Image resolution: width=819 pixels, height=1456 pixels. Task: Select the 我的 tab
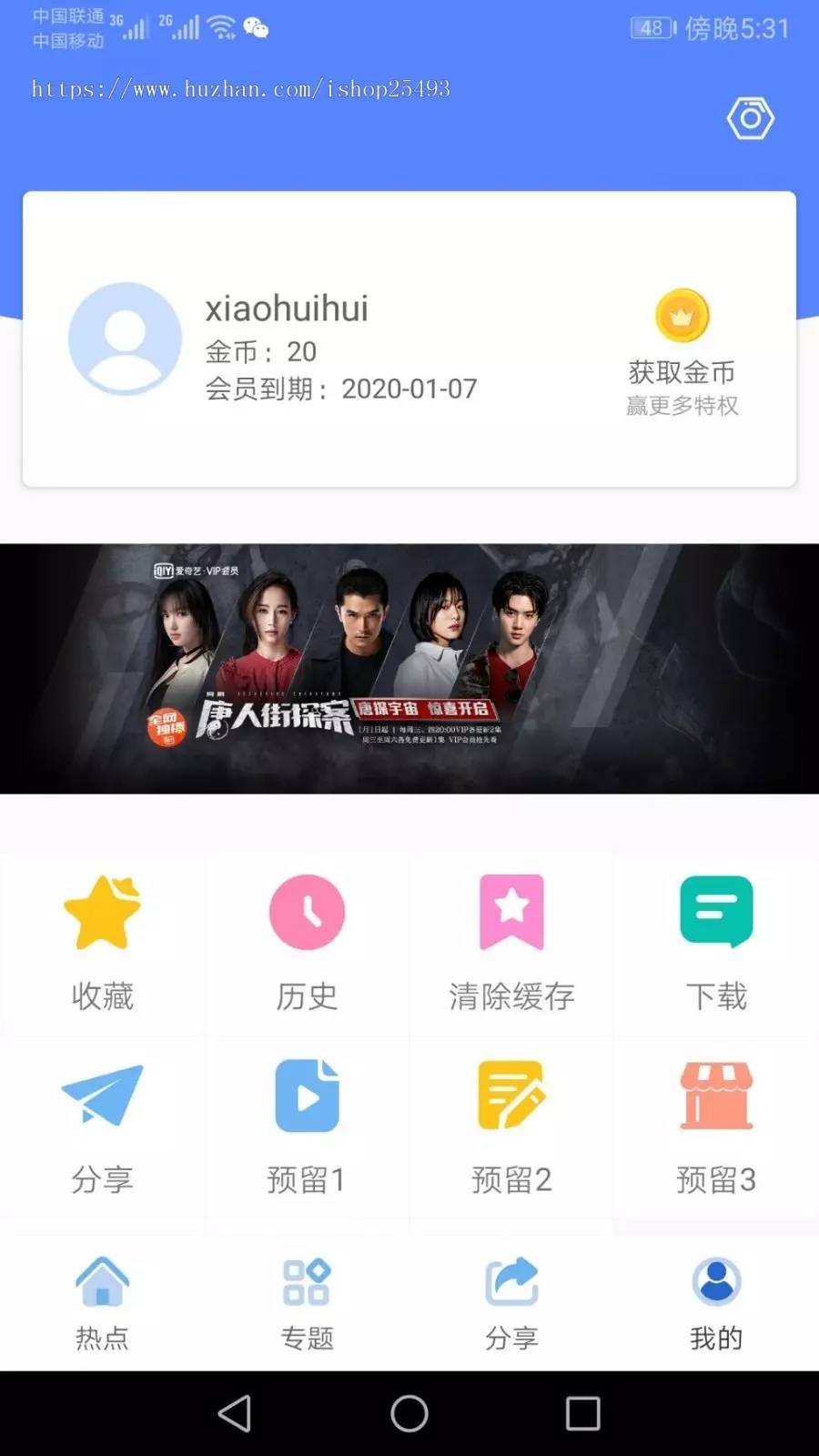pyautogui.click(x=716, y=1303)
